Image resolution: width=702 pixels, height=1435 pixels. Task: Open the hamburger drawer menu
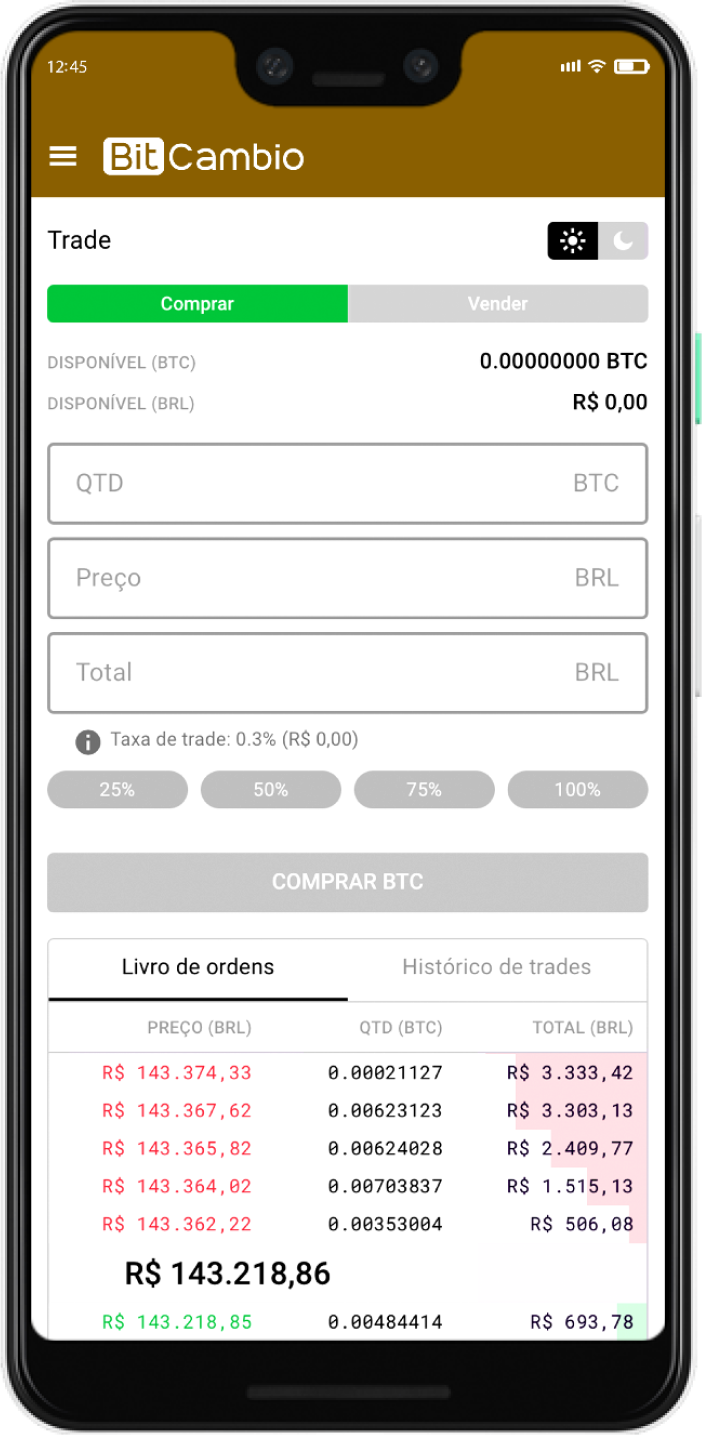click(x=63, y=157)
